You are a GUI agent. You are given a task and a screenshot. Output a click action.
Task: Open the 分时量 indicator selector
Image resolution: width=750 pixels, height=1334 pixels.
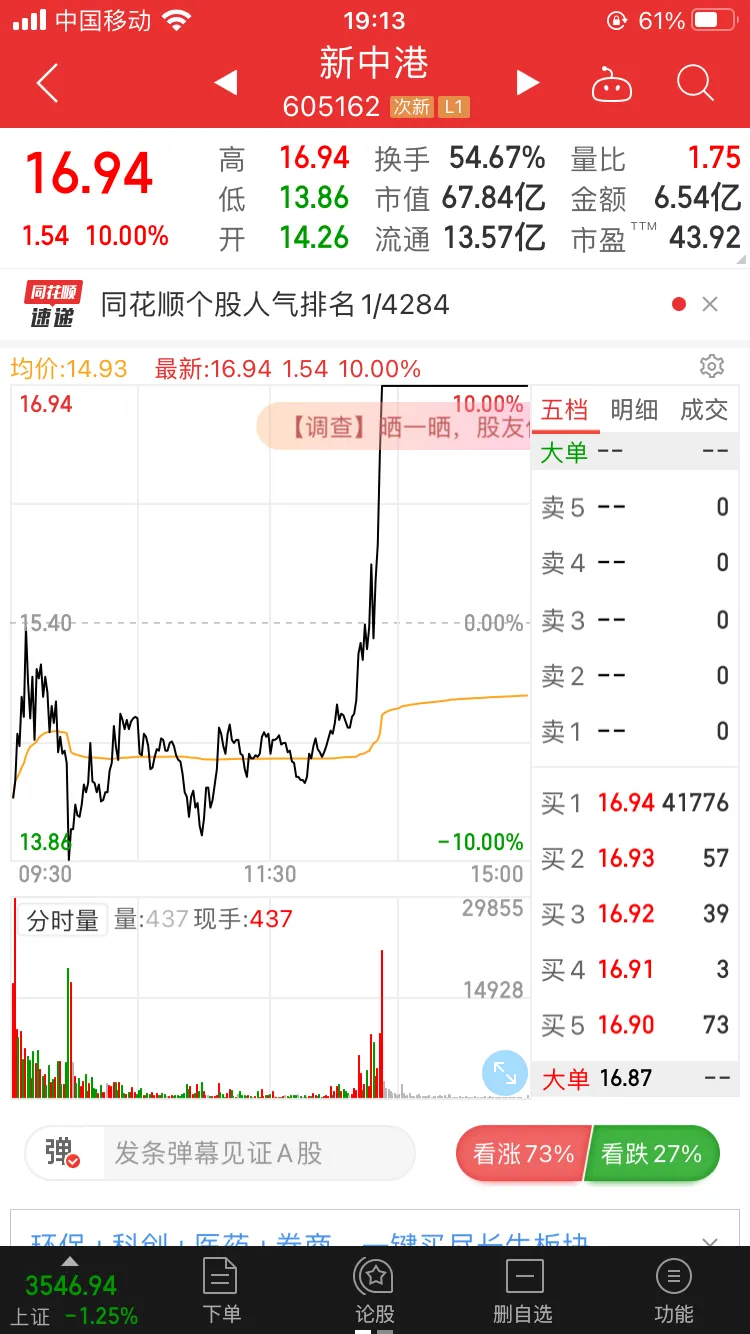(62, 920)
